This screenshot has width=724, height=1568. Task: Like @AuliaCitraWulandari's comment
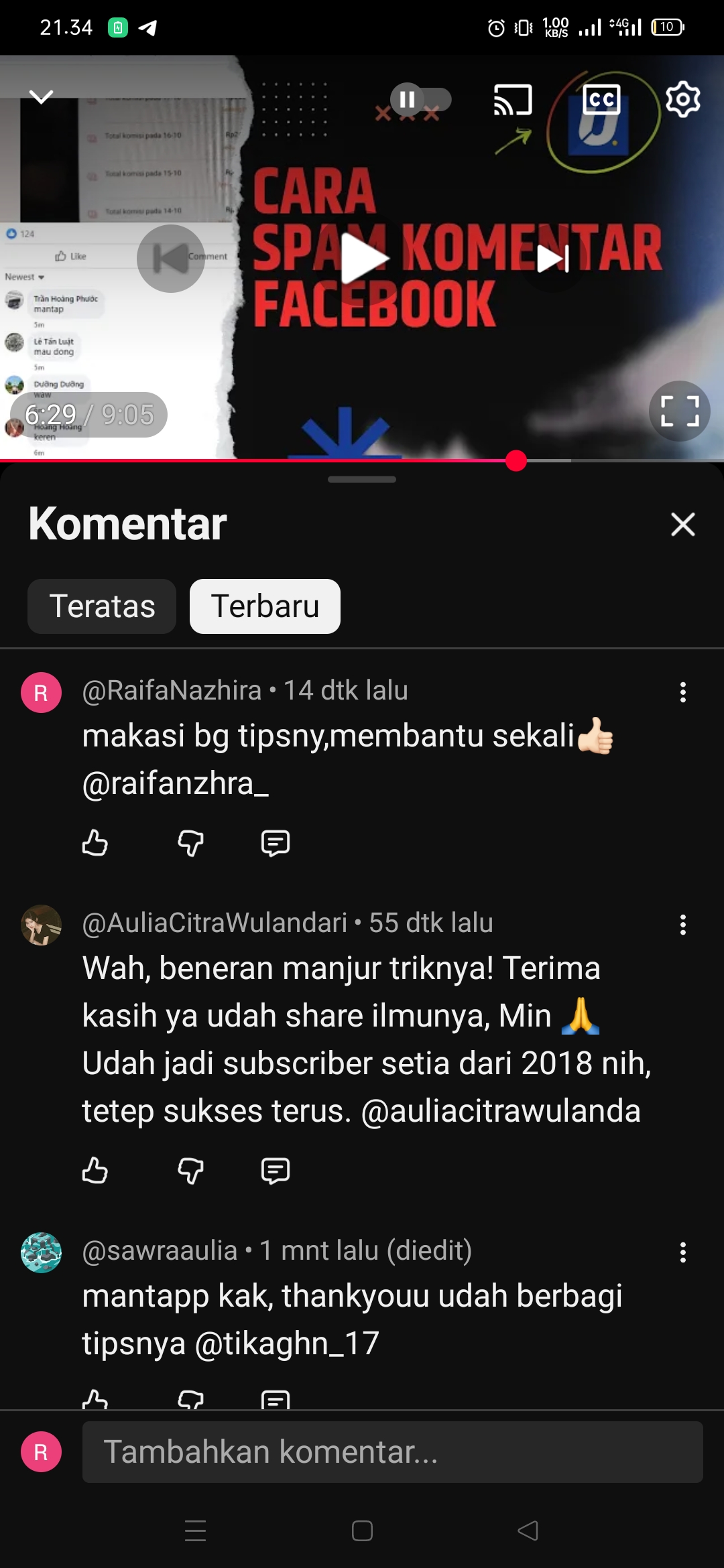point(95,1171)
